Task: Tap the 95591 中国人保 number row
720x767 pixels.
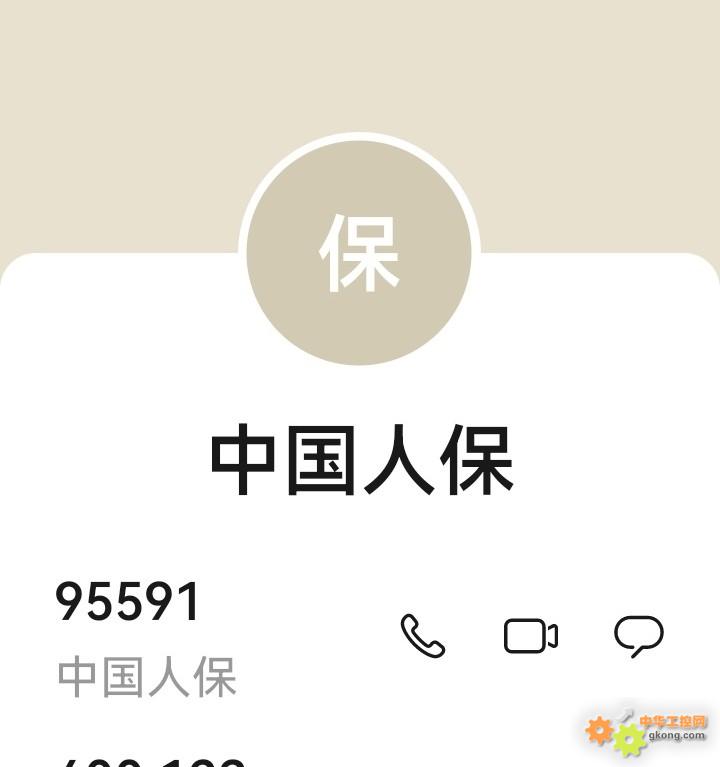Action: (x=147, y=638)
